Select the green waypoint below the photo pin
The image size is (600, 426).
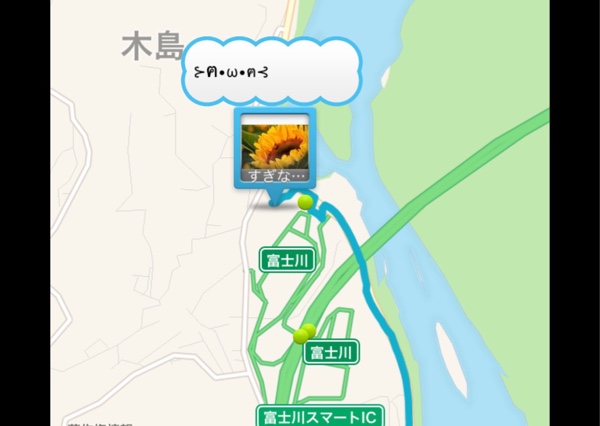pyautogui.click(x=306, y=202)
